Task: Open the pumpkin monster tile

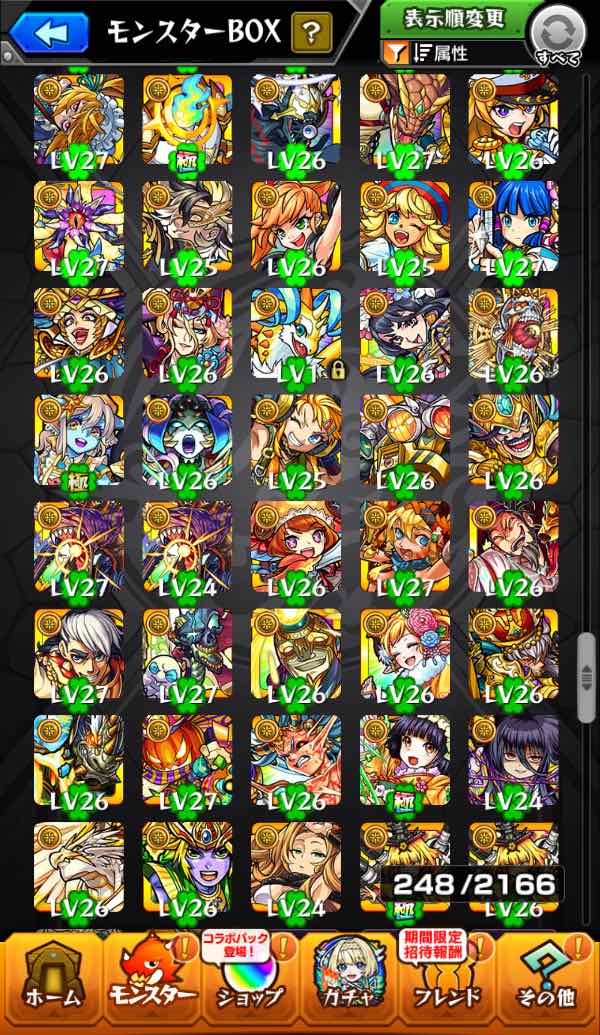Action: [x=187, y=762]
